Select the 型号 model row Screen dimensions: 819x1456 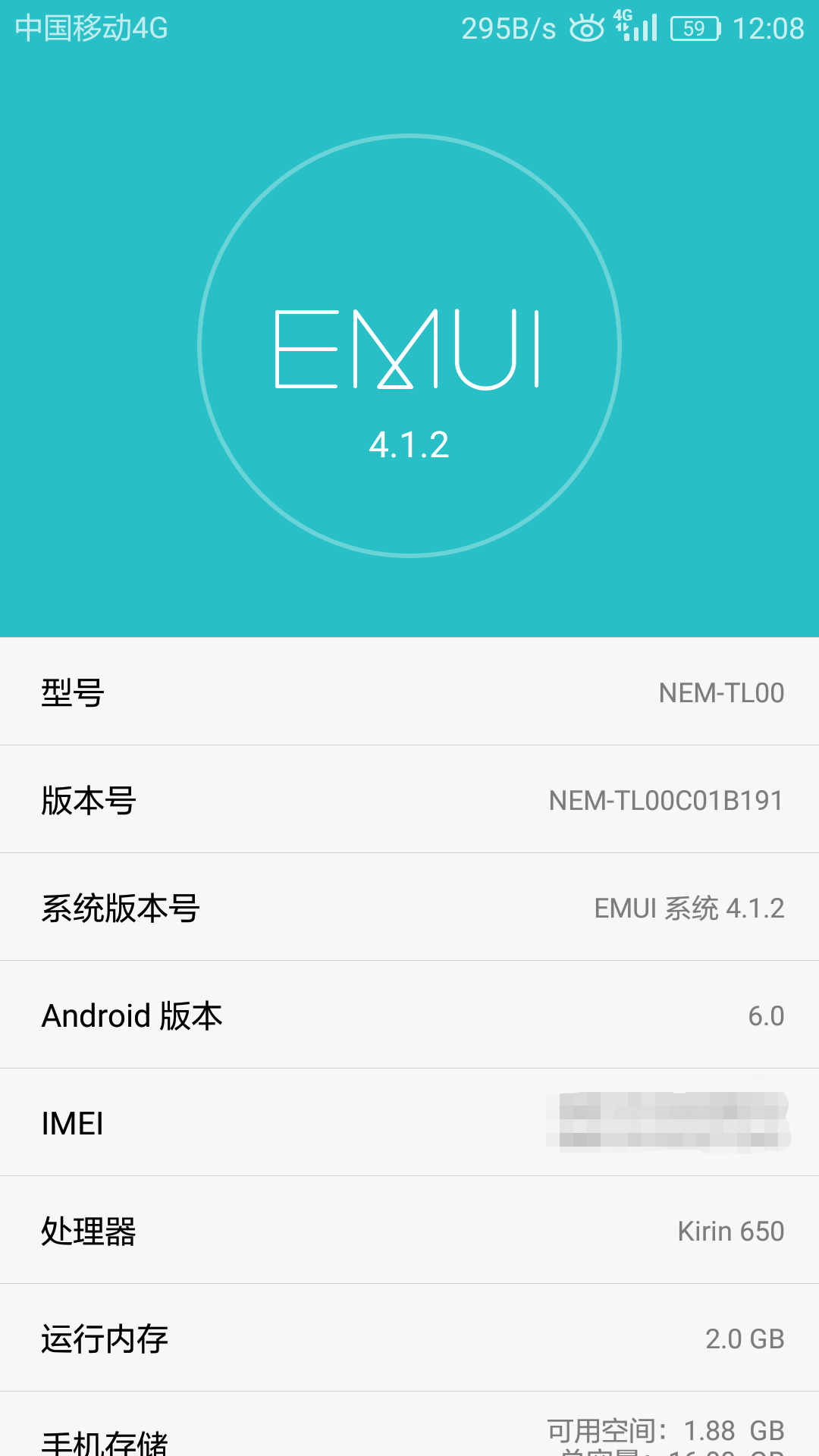pos(409,692)
